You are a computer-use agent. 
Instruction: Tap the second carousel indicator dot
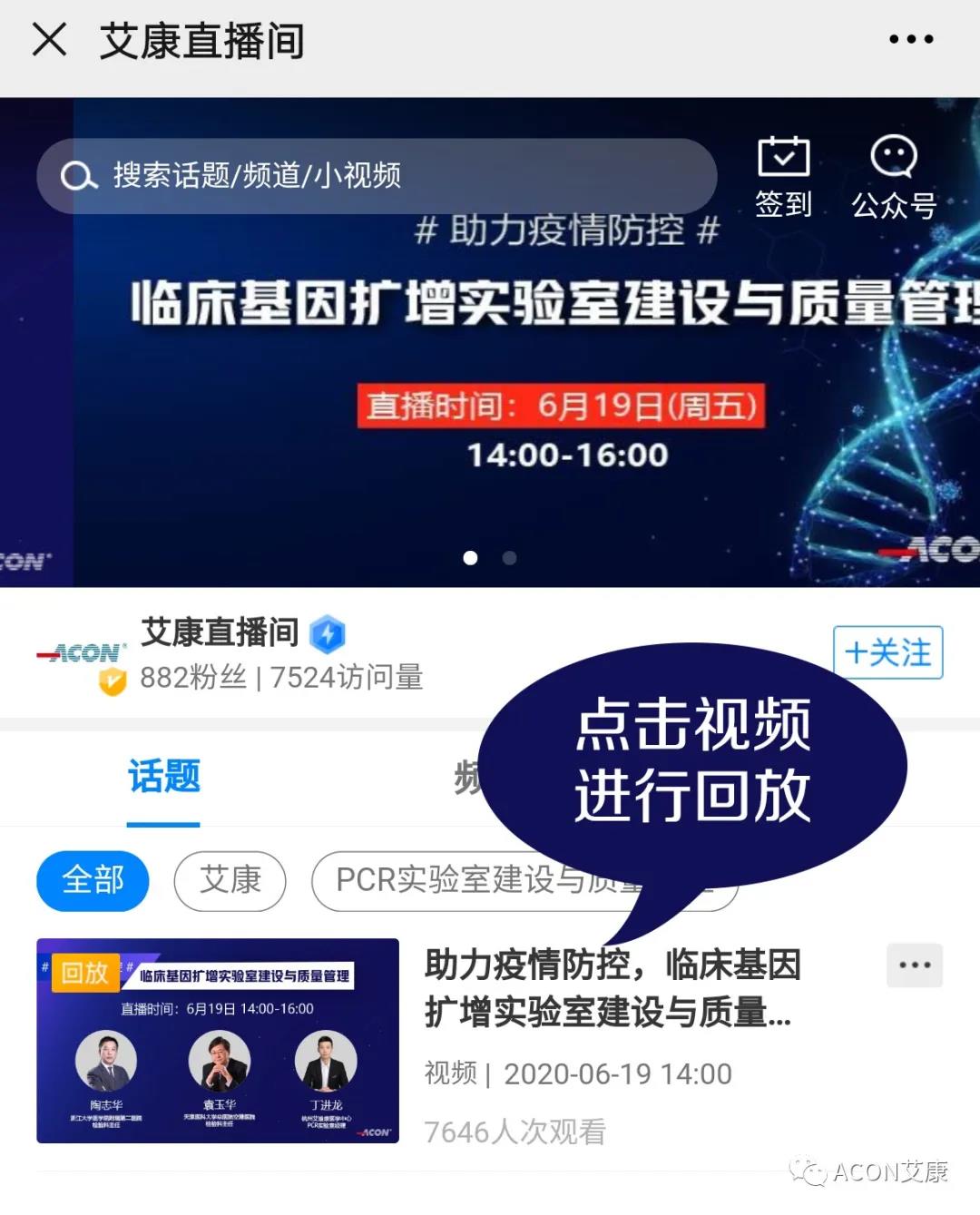pyautogui.click(x=508, y=558)
